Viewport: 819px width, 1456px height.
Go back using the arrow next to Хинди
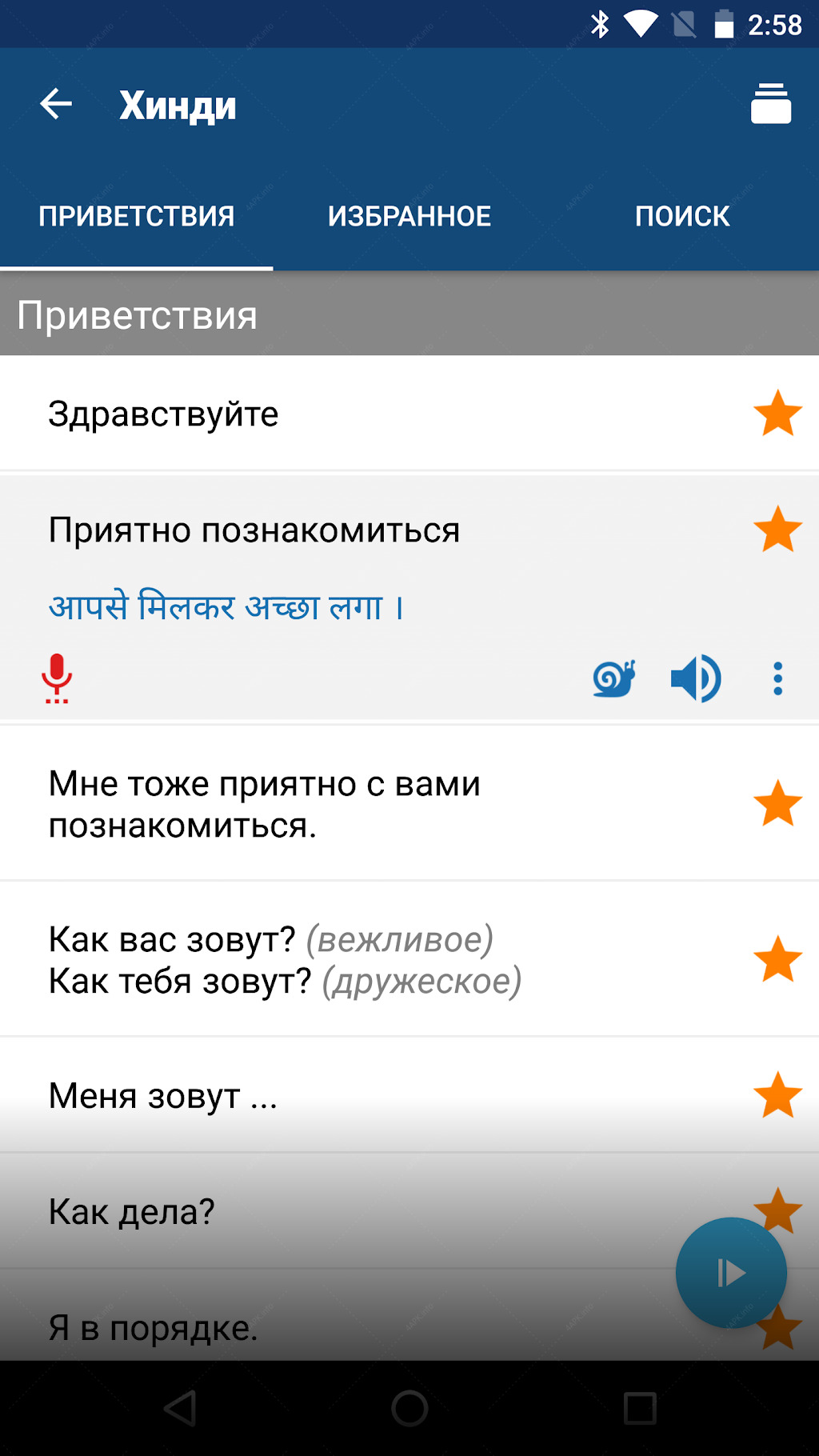[x=56, y=104]
